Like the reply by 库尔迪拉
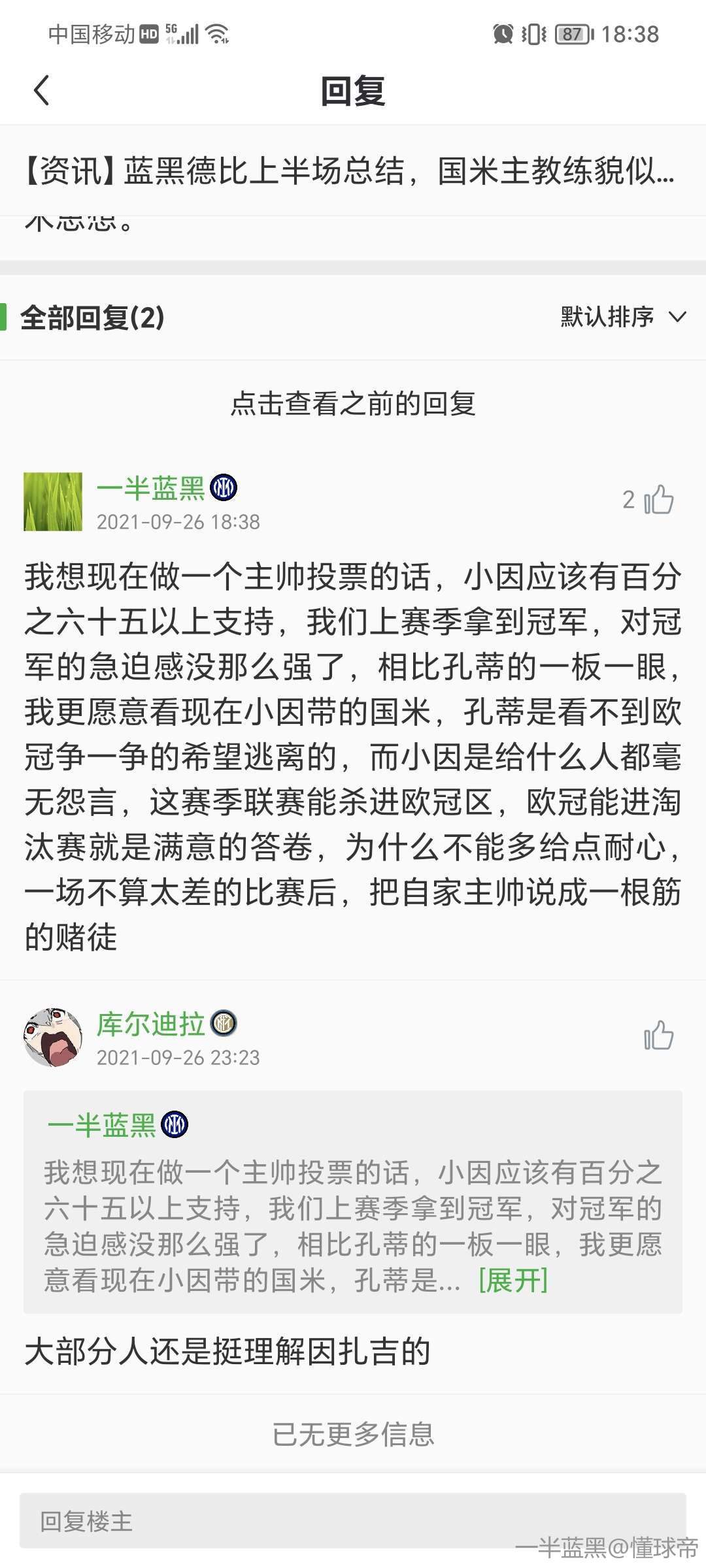The image size is (706, 1568). (x=658, y=1036)
